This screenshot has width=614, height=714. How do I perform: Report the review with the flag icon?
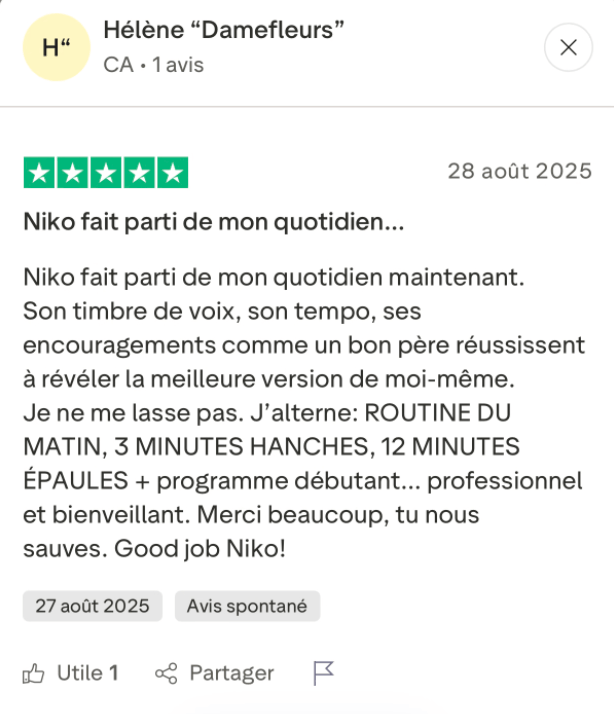click(323, 673)
